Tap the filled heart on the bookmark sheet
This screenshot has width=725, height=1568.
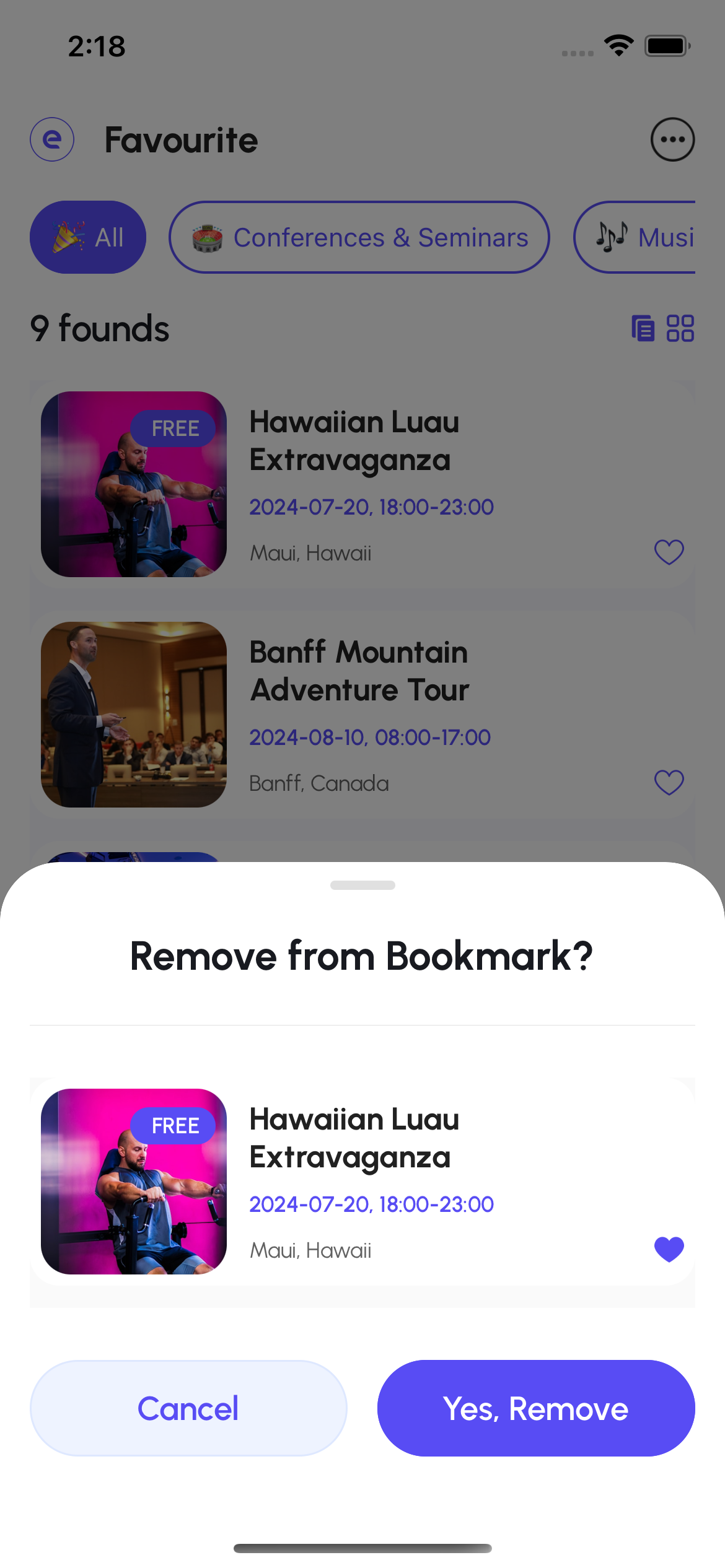click(x=669, y=1248)
